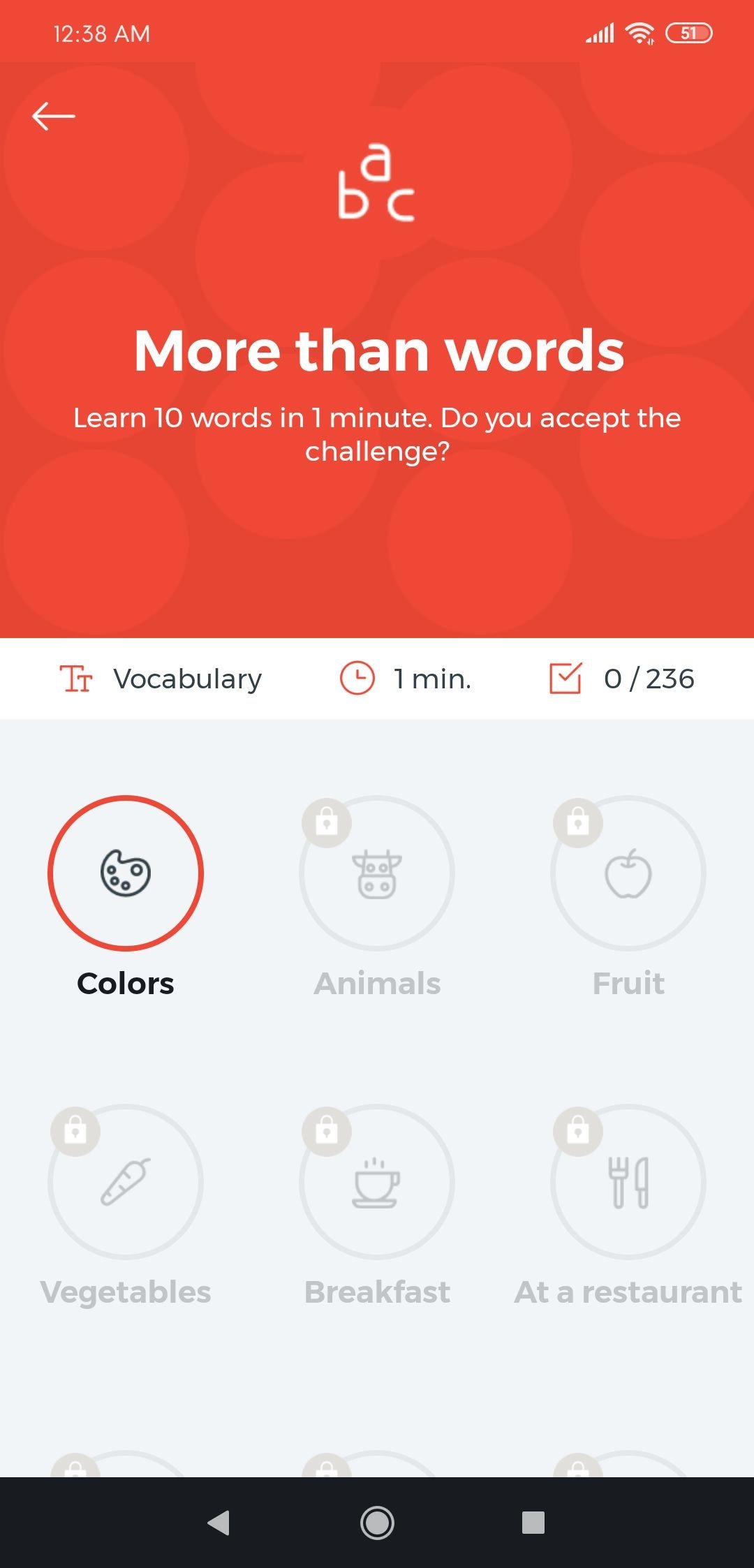Open the At a restaurant lesson

(x=628, y=1181)
